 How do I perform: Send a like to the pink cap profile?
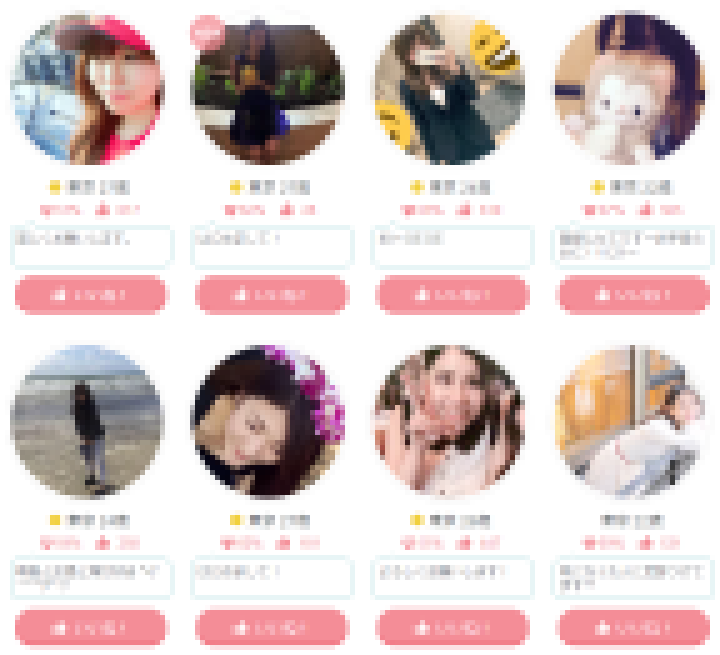(x=91, y=295)
